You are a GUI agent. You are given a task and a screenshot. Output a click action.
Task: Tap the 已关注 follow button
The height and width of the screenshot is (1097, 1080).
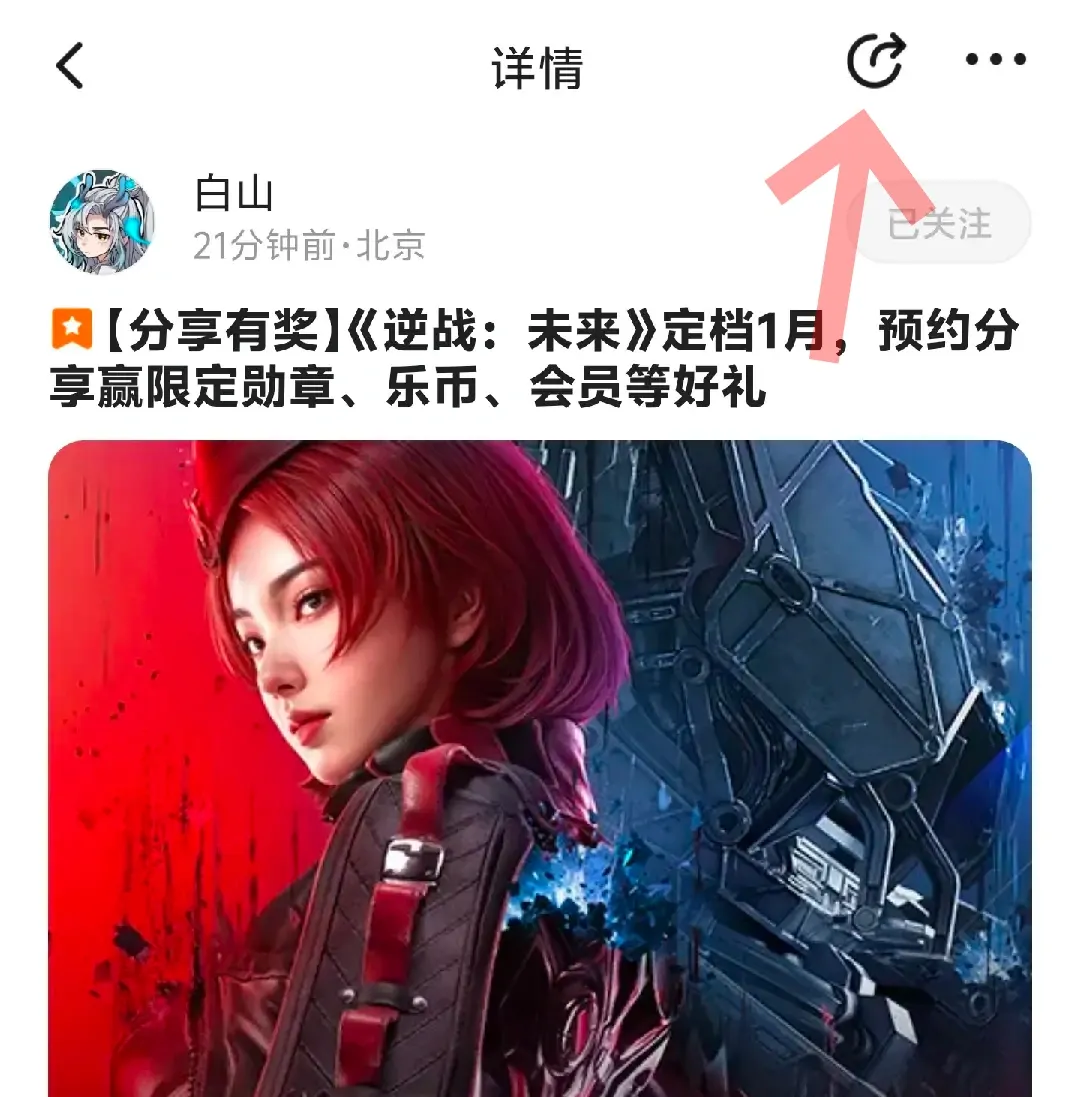[938, 223]
